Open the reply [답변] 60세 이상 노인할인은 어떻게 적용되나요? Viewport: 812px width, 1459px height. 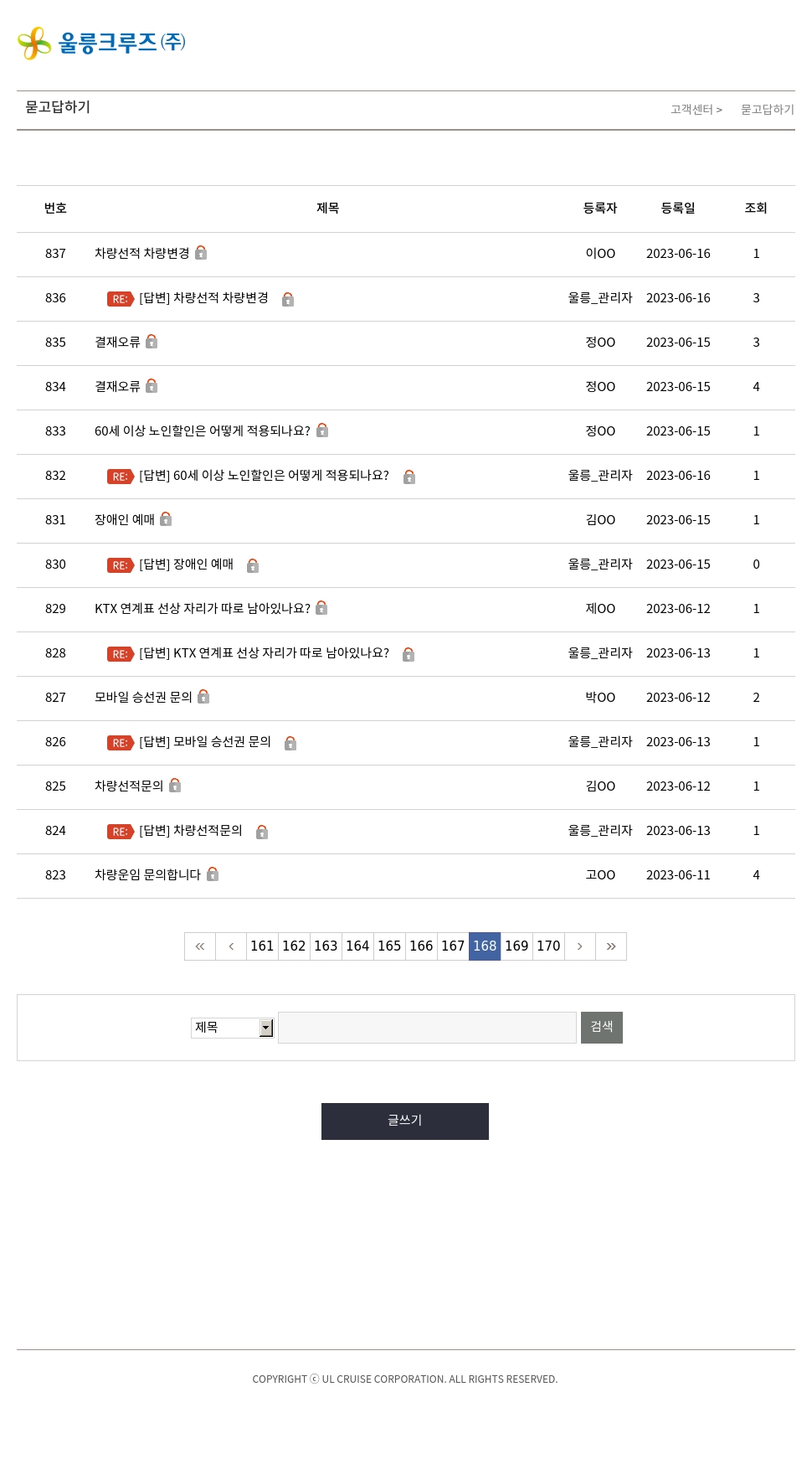(264, 475)
